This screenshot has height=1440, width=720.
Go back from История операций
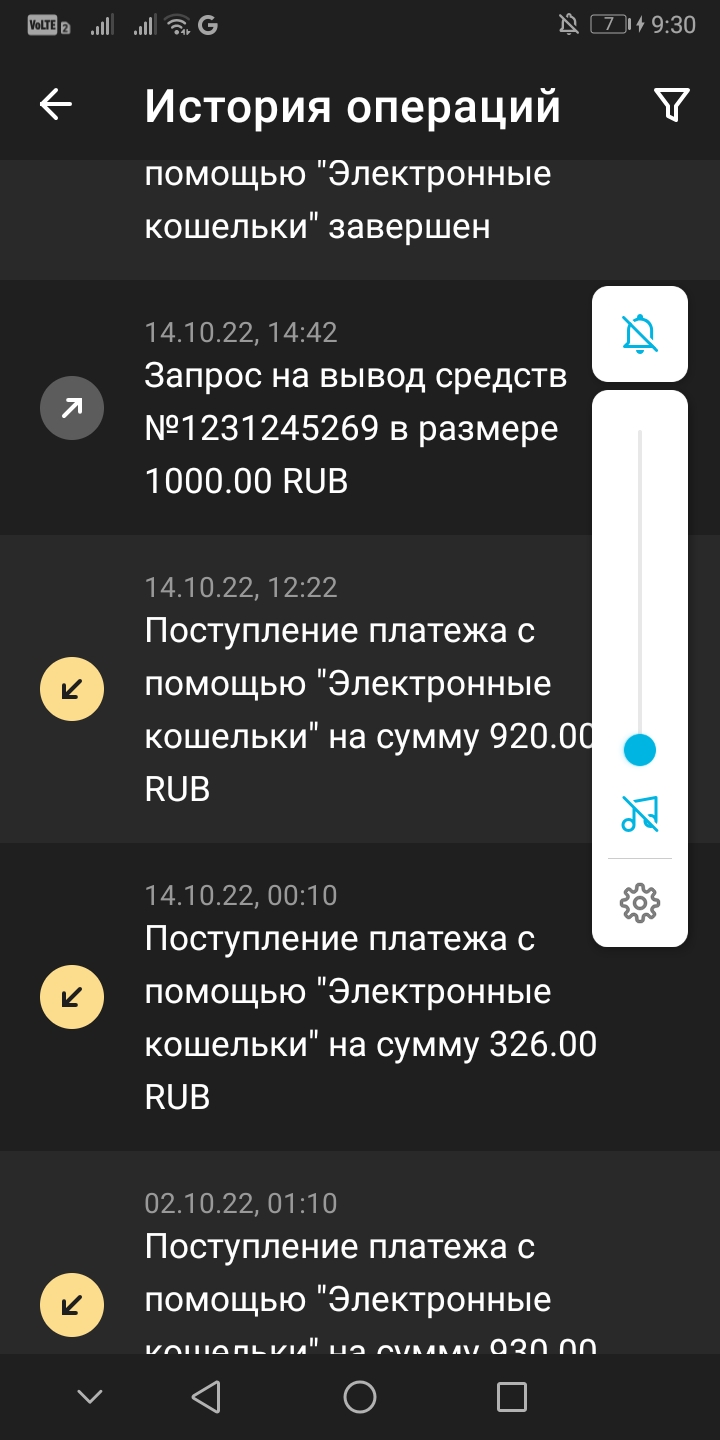click(56, 105)
